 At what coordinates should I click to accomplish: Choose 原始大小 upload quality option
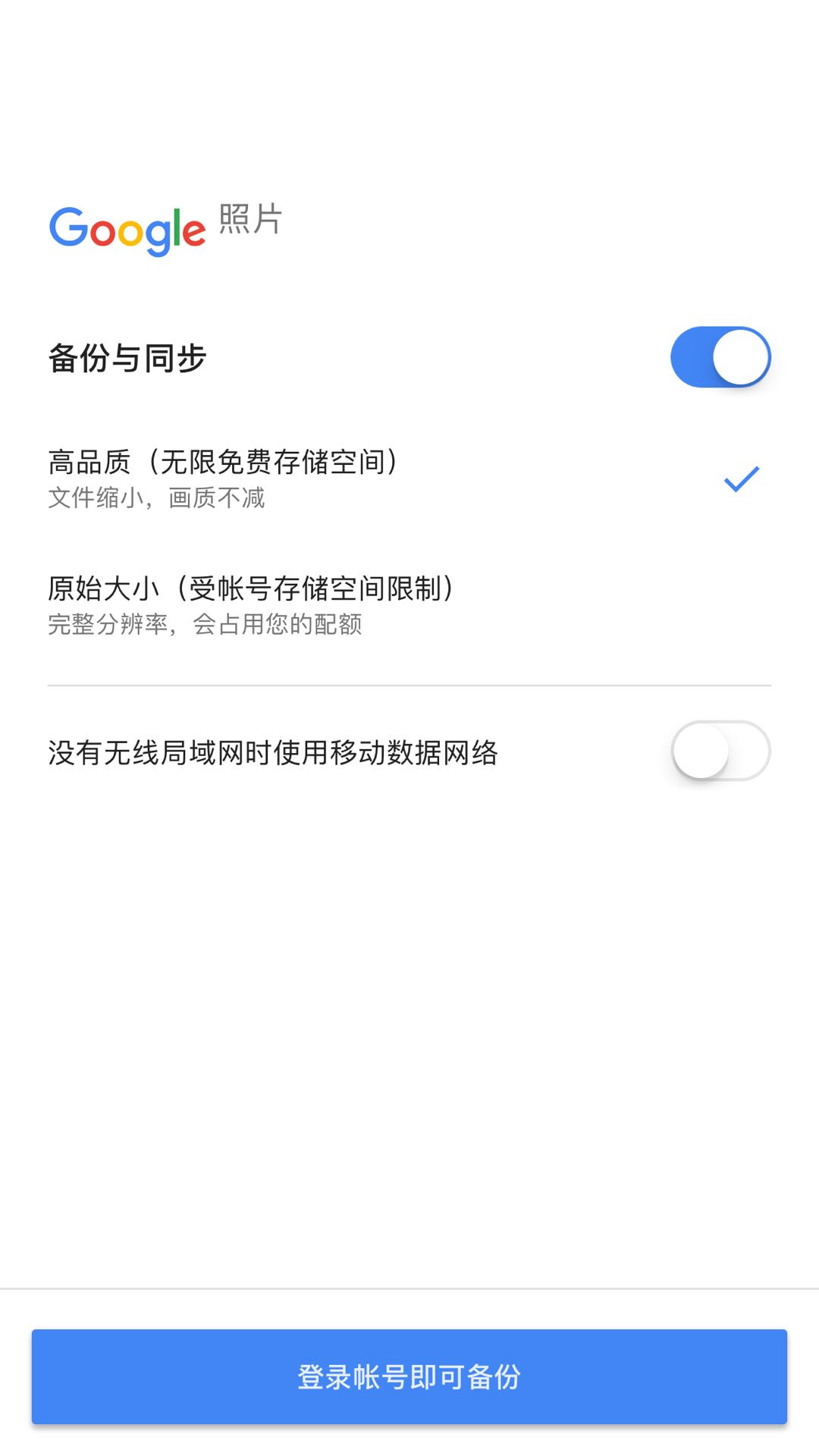point(409,605)
